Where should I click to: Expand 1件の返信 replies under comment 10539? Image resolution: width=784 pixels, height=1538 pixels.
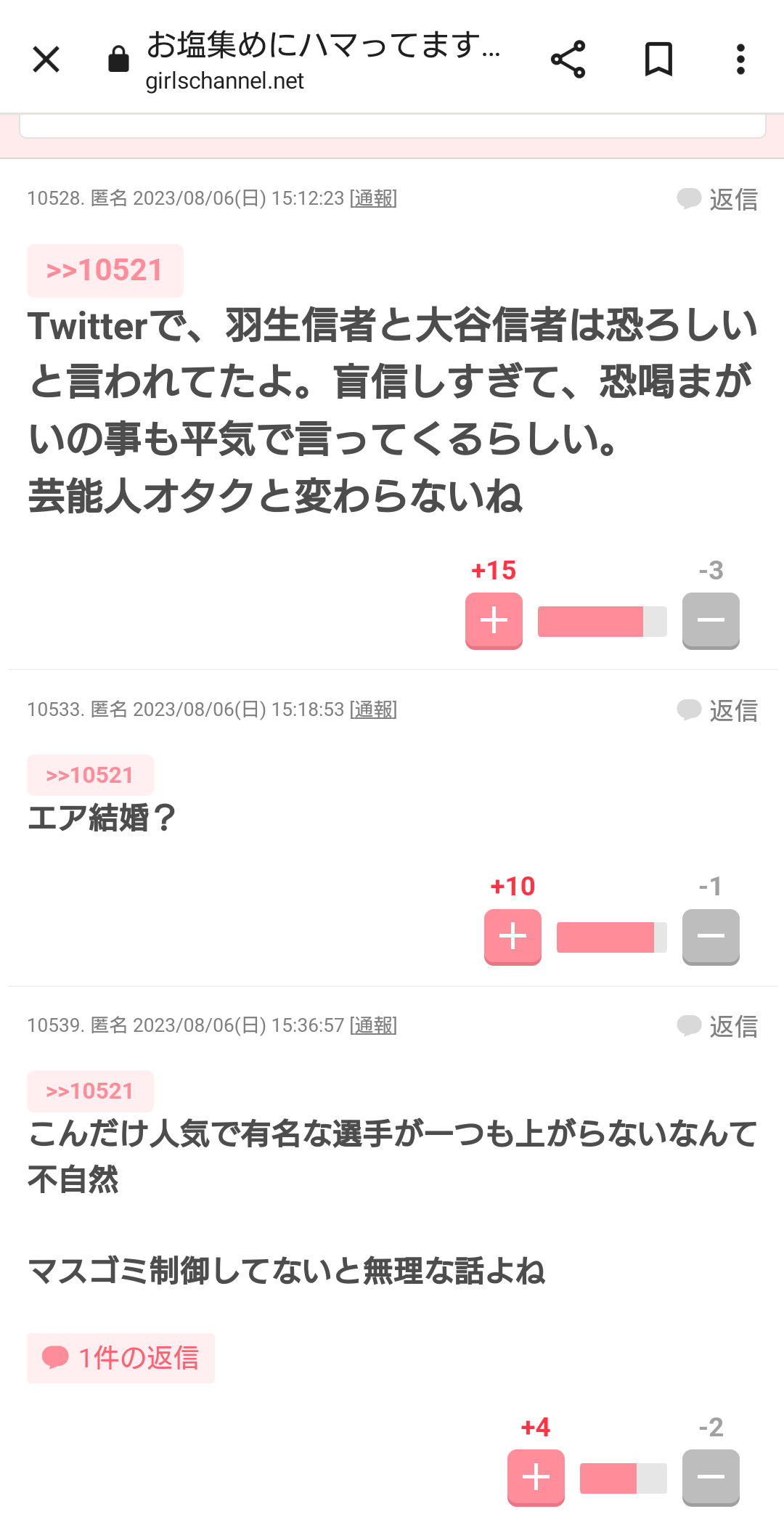121,1358
